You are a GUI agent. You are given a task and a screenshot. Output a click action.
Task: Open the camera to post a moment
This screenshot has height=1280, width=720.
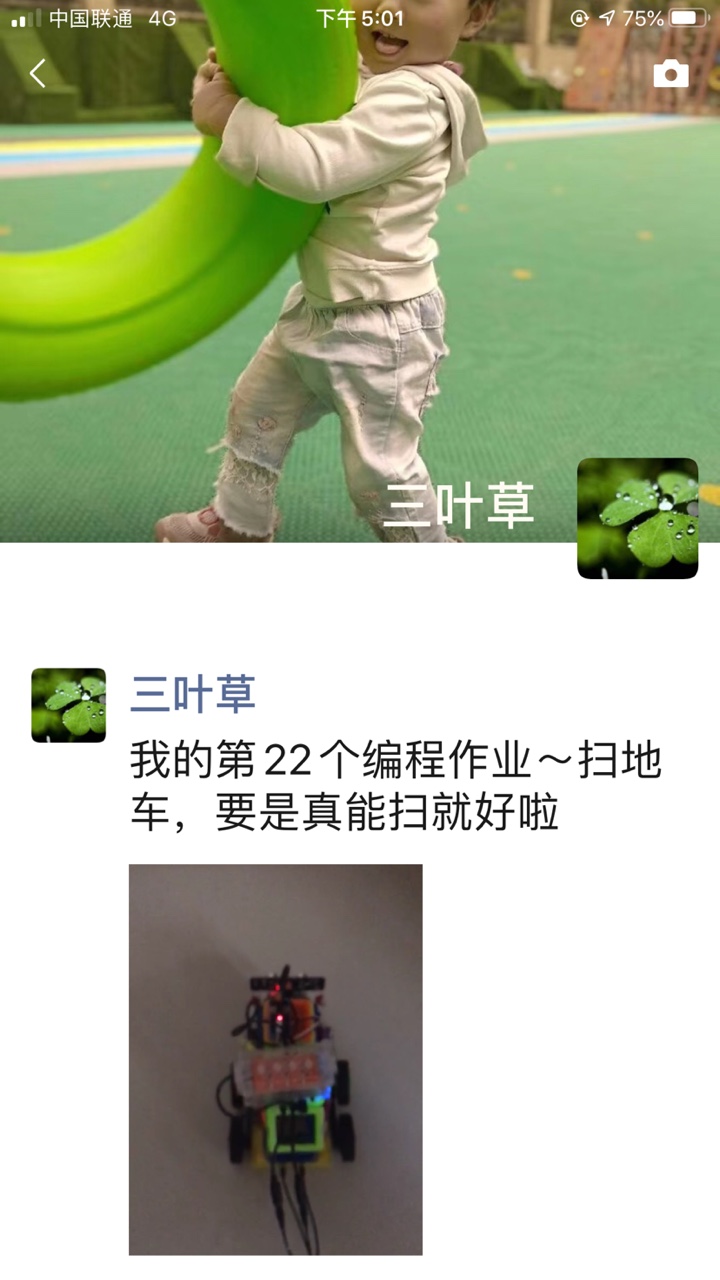tap(670, 74)
